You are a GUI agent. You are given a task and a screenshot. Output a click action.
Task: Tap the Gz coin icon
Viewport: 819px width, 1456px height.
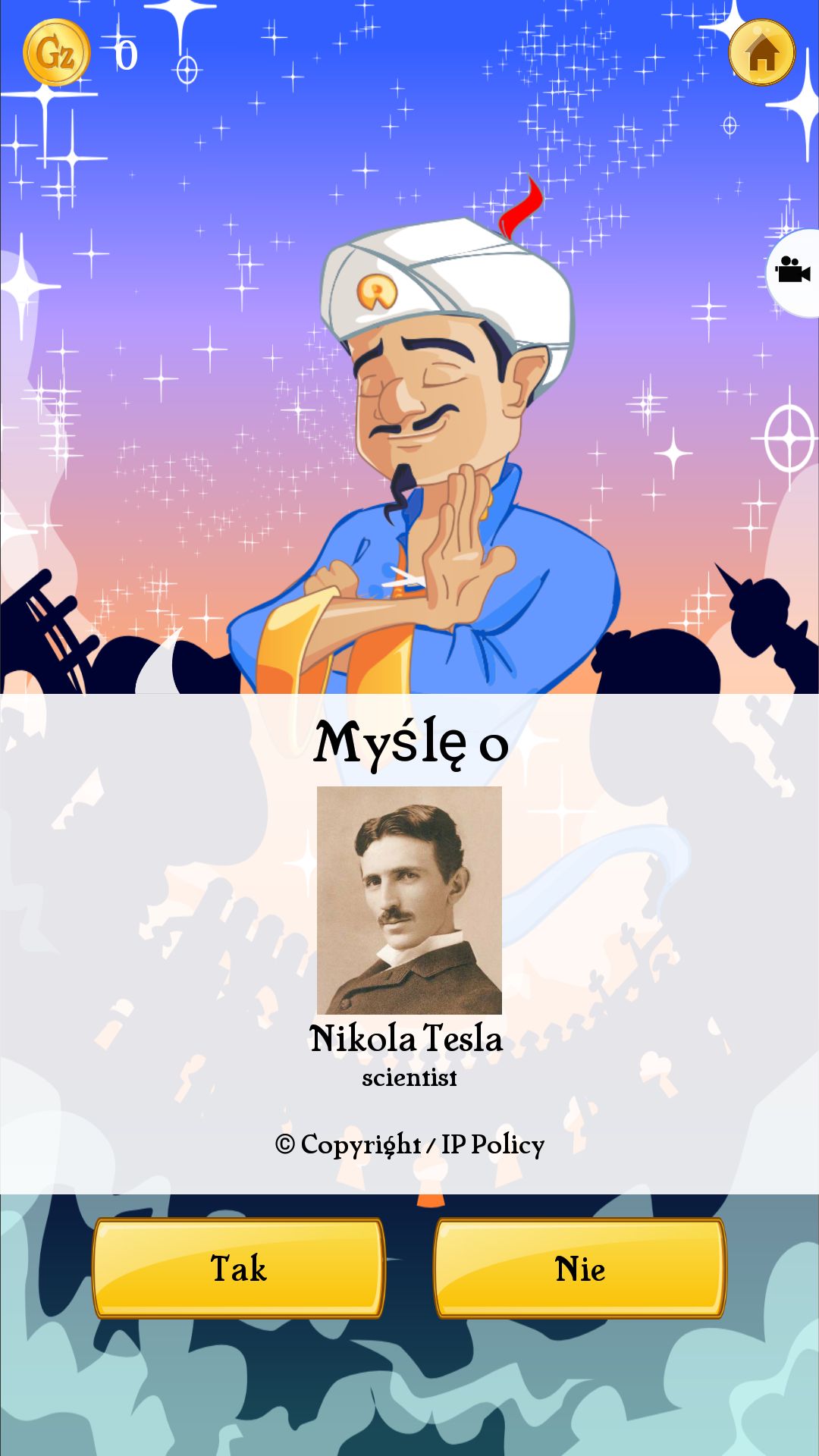(56, 52)
